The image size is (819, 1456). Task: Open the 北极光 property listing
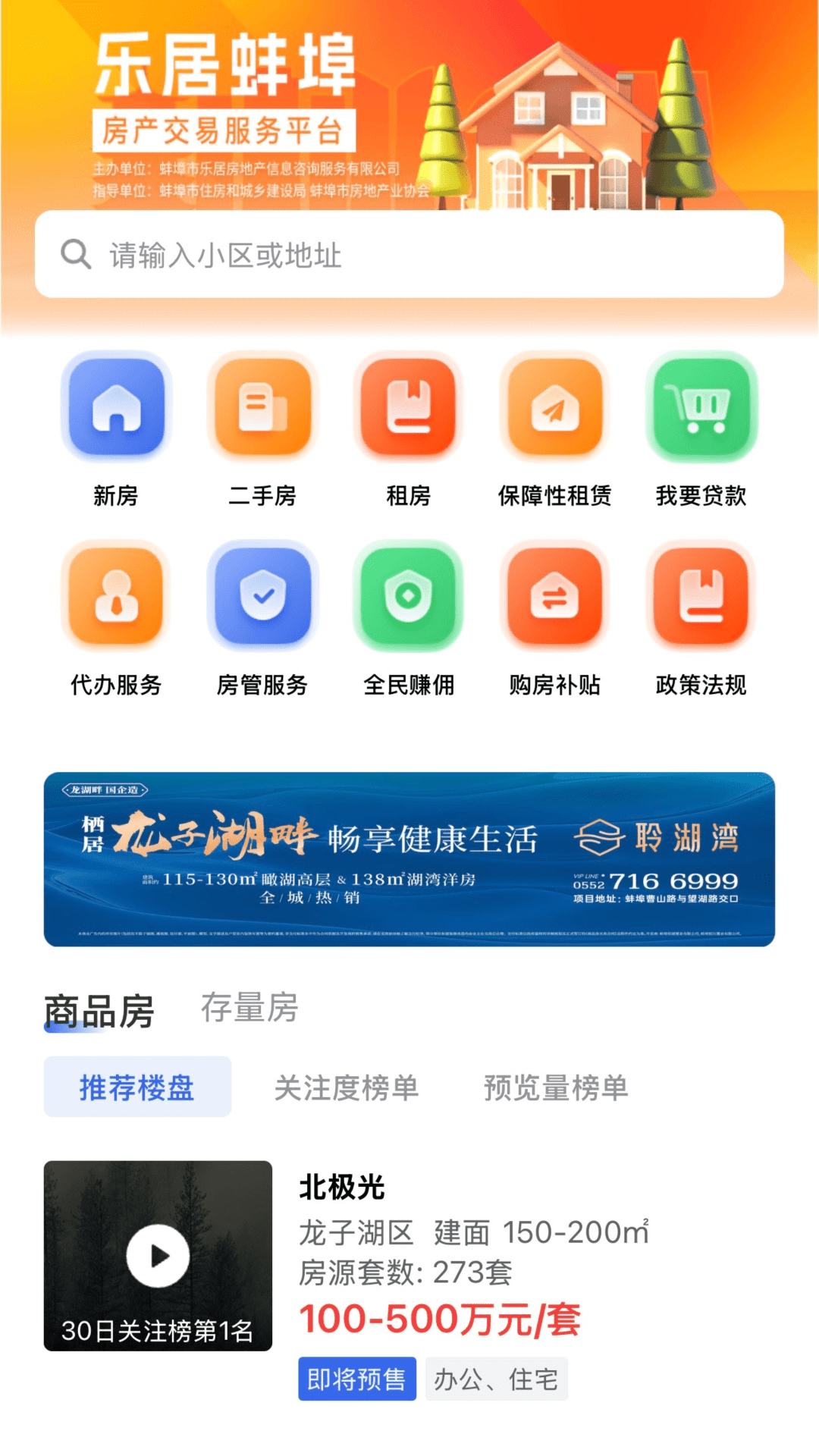[x=341, y=1188]
